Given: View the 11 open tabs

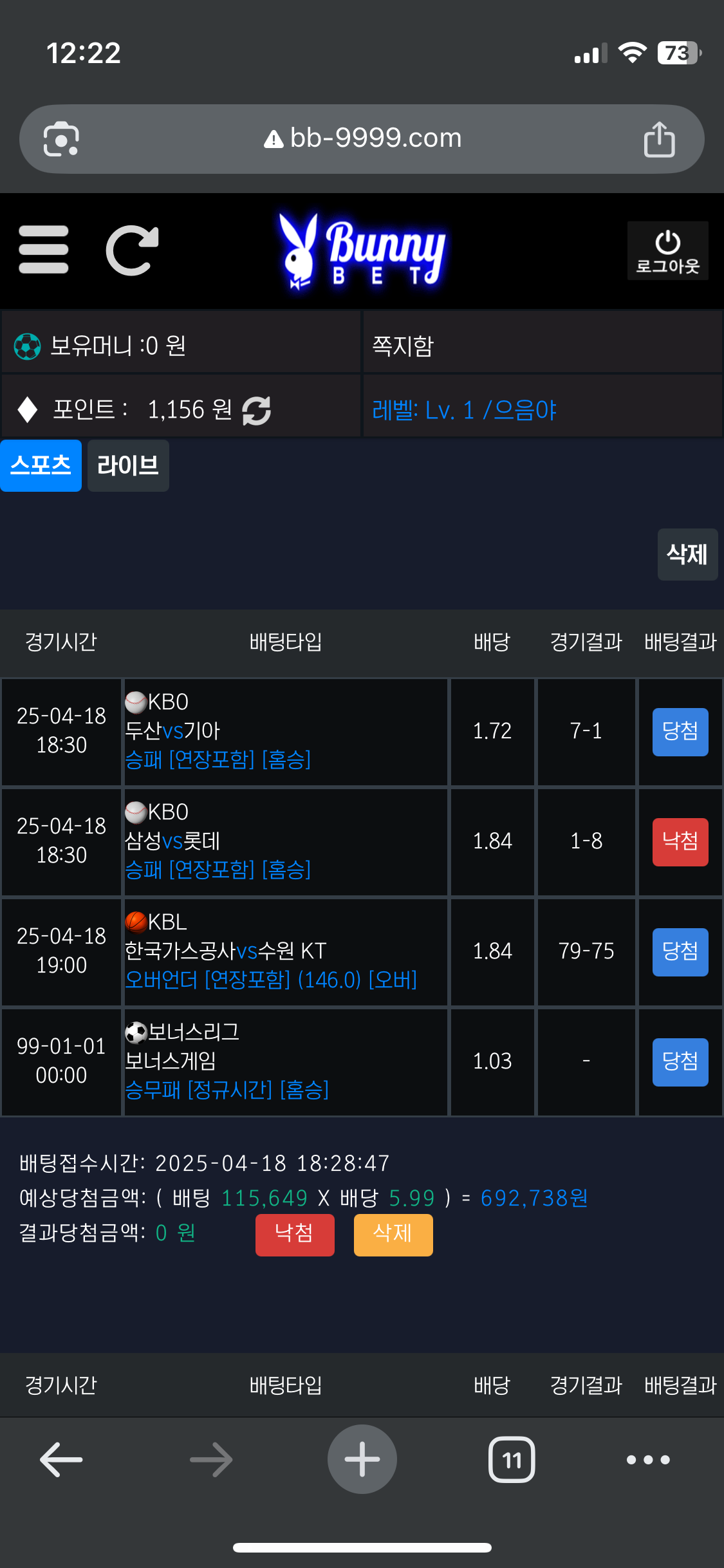Looking at the screenshot, I should coord(512,1459).
